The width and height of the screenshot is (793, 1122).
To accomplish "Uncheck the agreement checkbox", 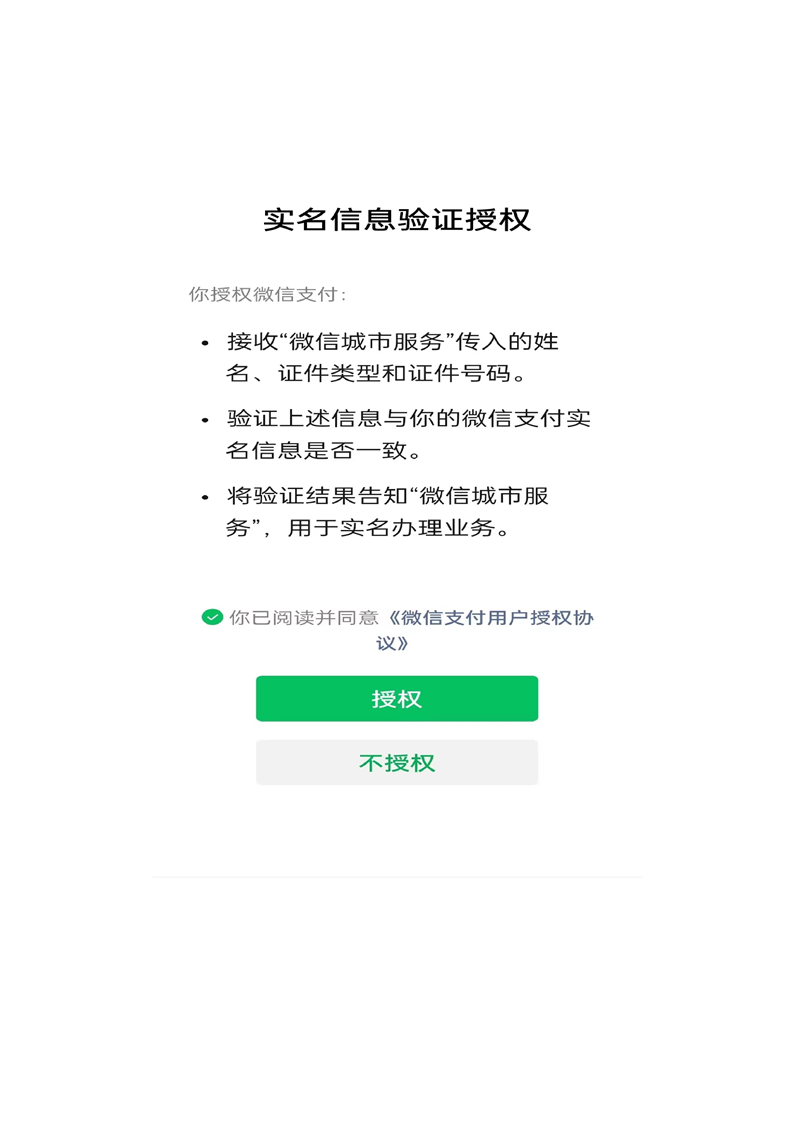I will (212, 617).
